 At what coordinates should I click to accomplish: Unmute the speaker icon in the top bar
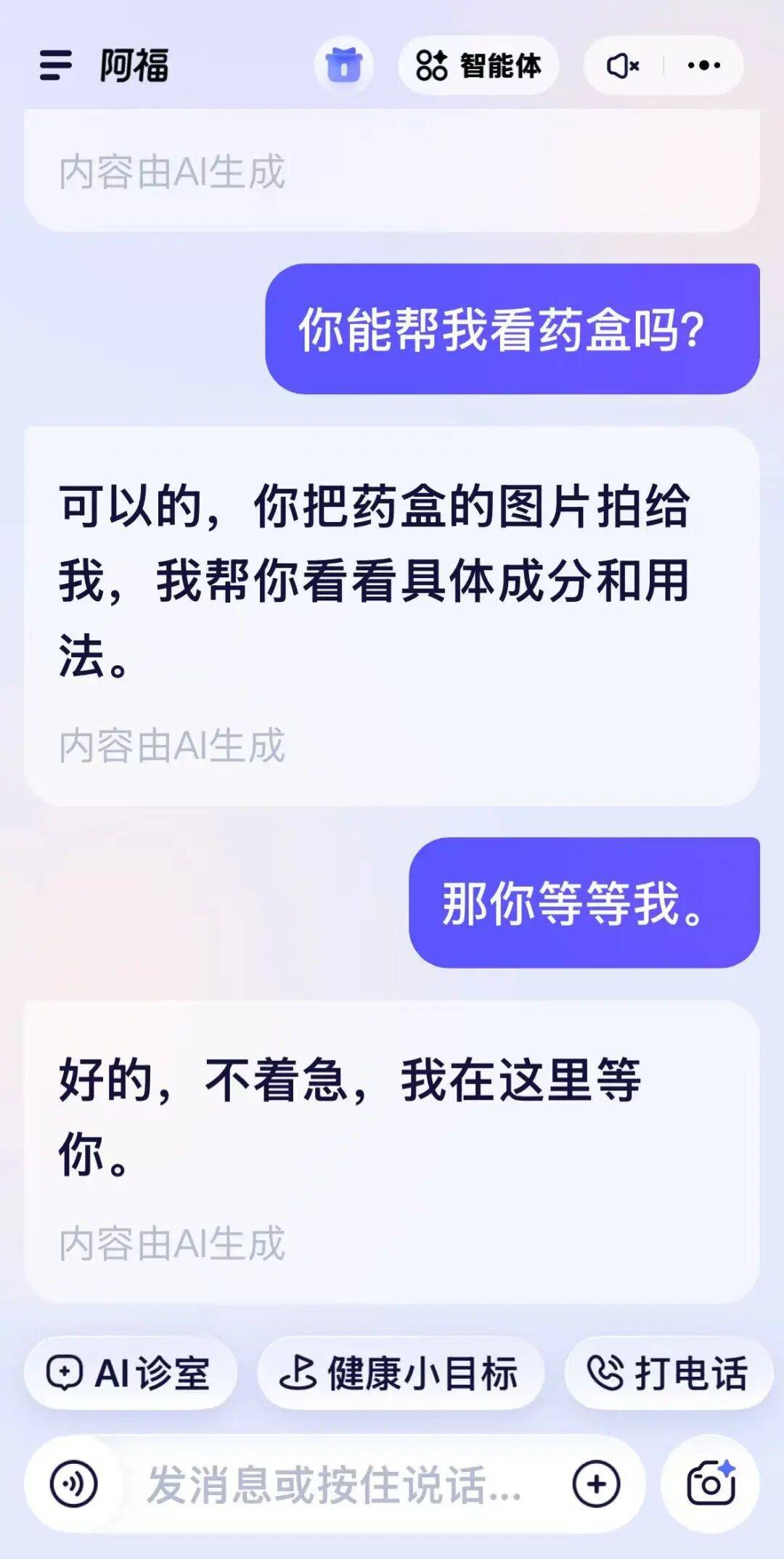[623, 67]
